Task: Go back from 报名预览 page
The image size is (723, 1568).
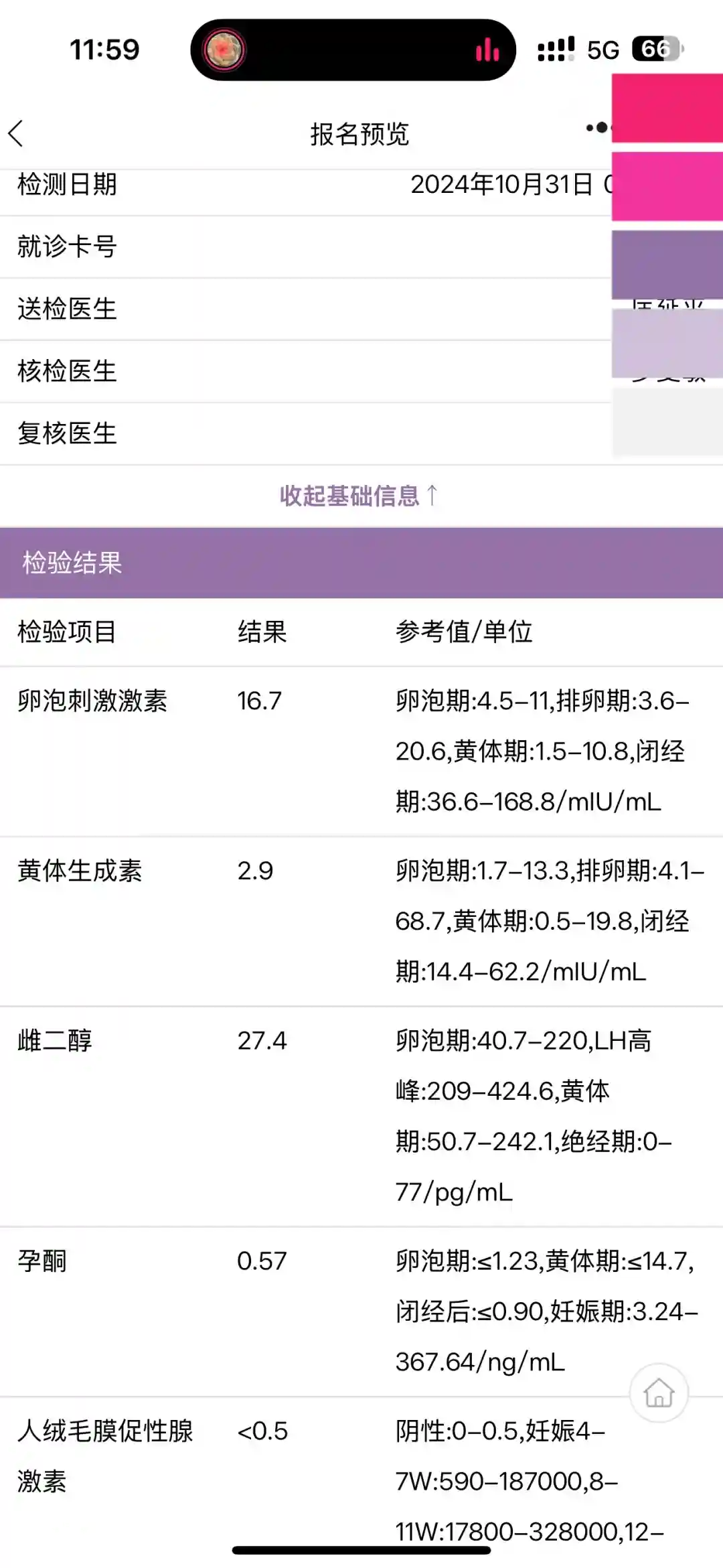Action: point(17,133)
